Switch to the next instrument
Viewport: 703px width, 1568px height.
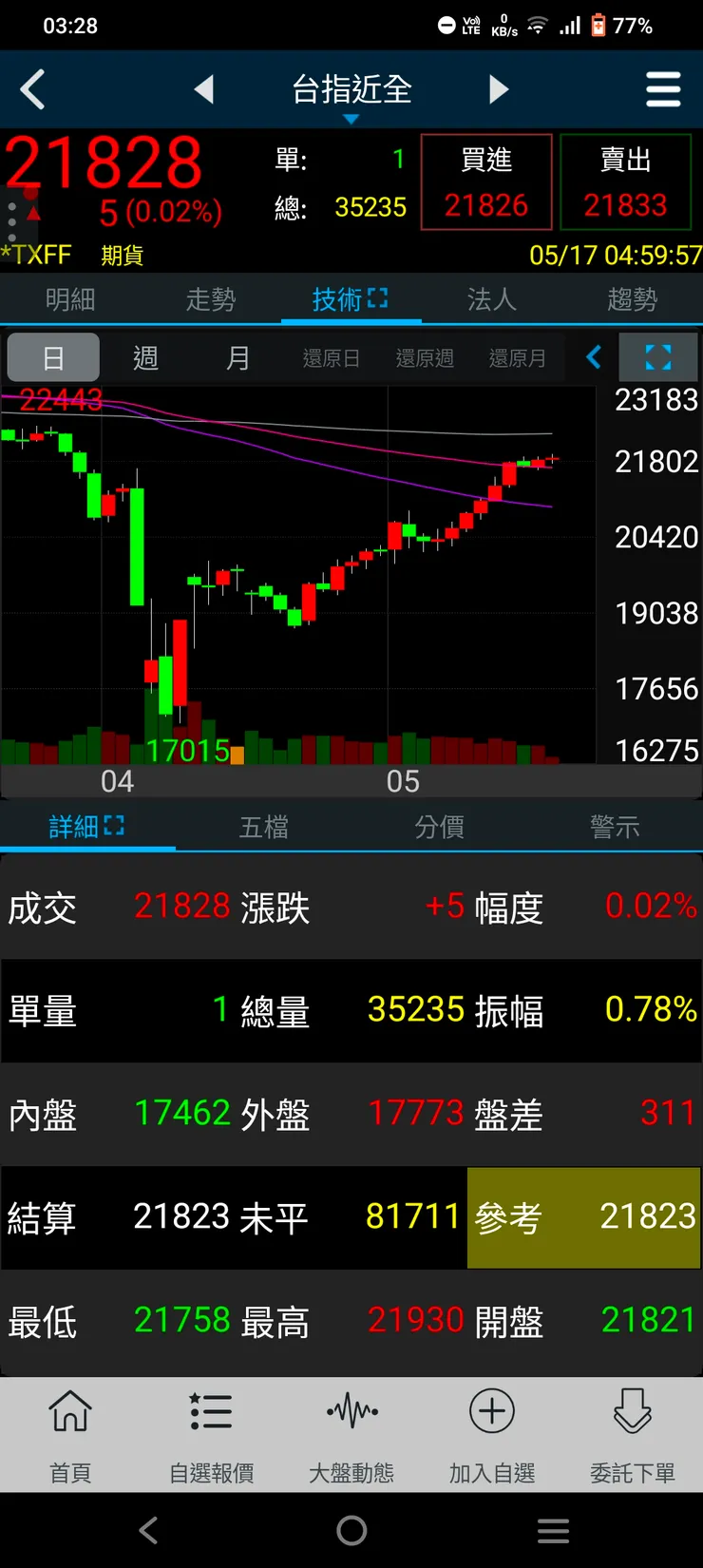tap(499, 90)
